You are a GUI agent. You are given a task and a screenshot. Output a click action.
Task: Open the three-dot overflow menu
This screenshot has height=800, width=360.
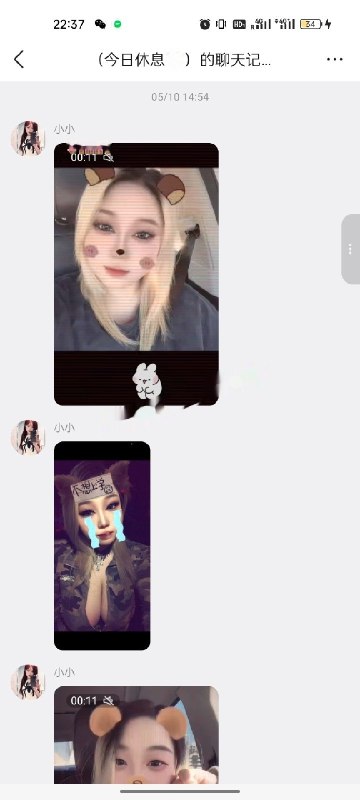(x=335, y=59)
